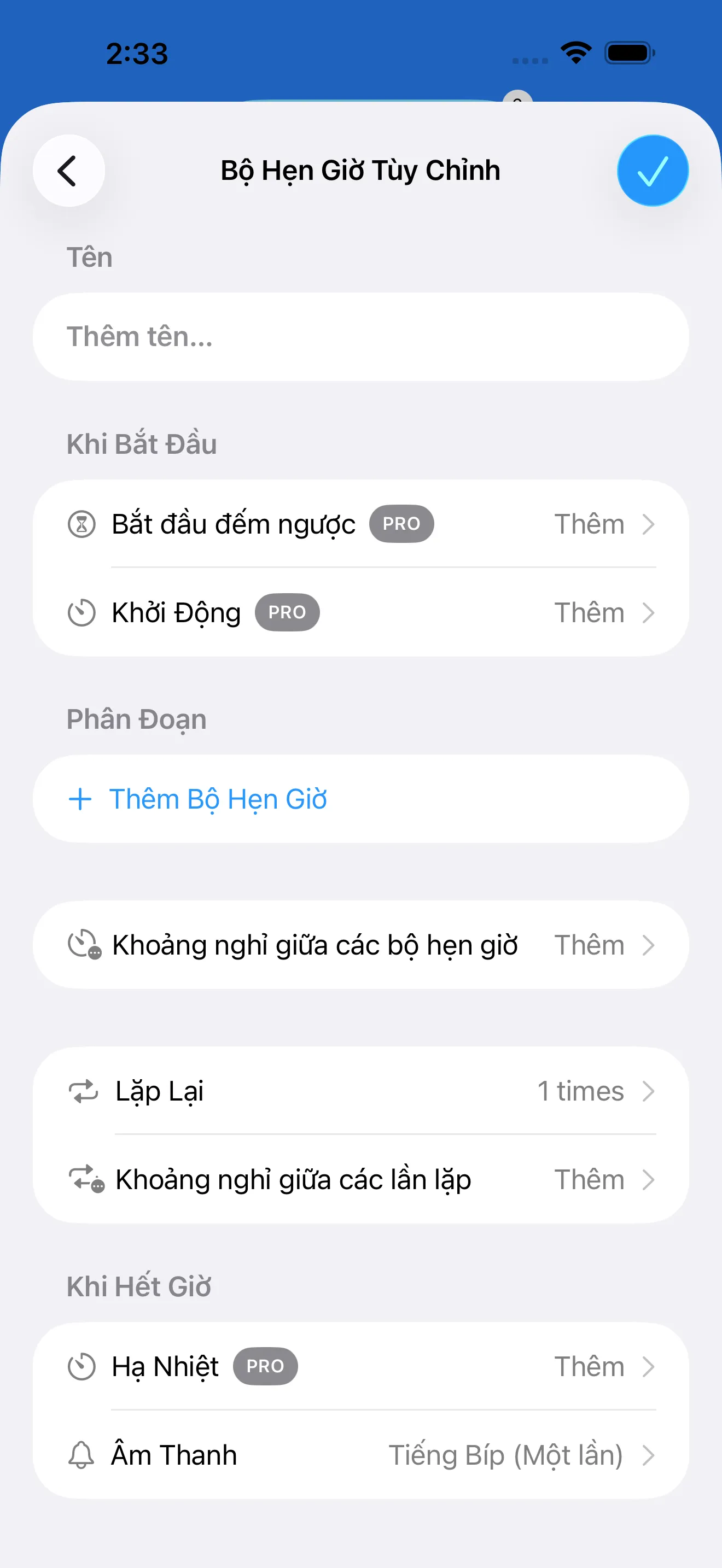Open the "Lặp Lại" repeat setting
This screenshot has height=1568, width=722.
[360, 1091]
